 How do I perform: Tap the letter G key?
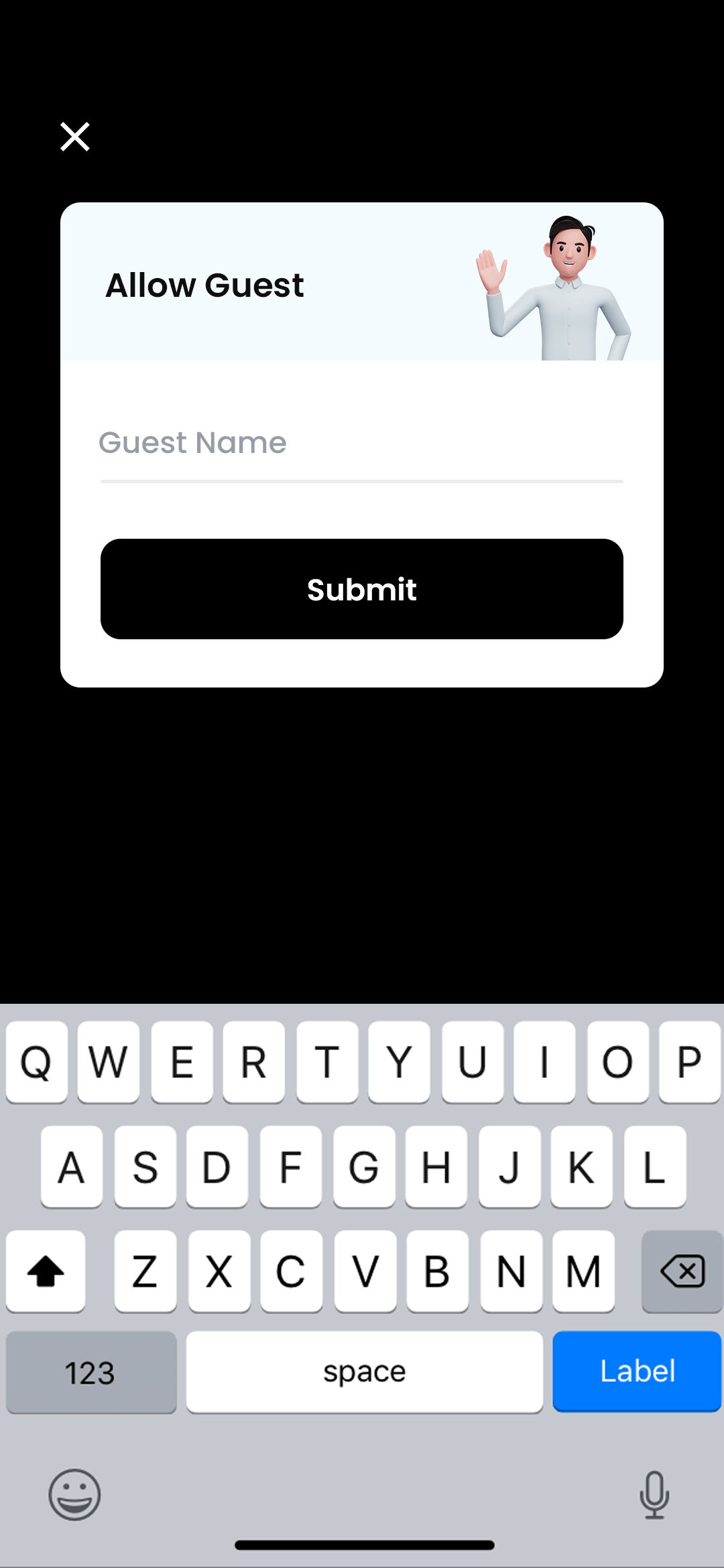pos(363,1167)
